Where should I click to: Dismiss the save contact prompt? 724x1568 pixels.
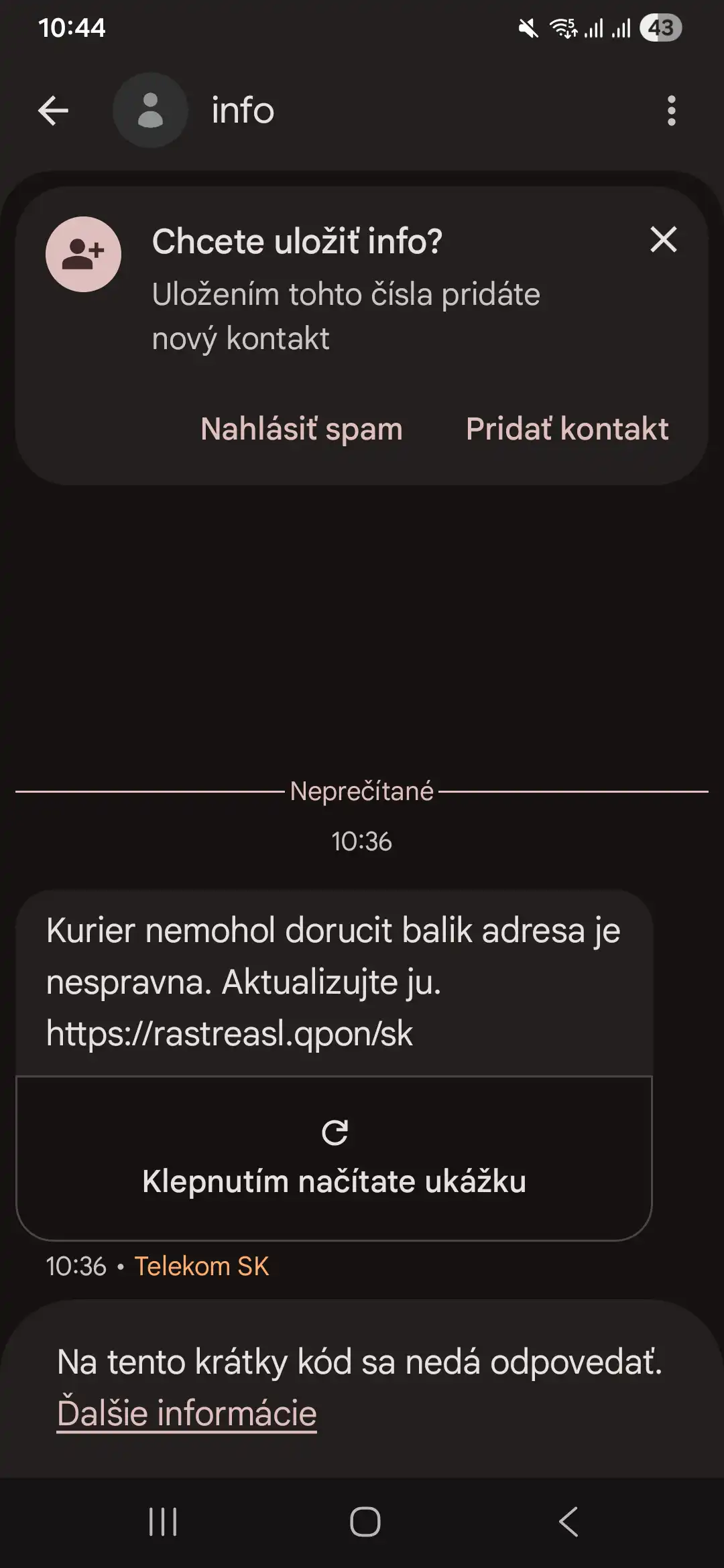coord(663,239)
